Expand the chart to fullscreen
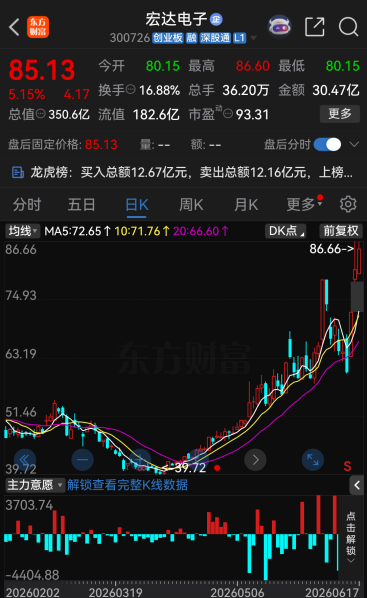Image resolution: width=367 pixels, height=598 pixels. coord(313,460)
